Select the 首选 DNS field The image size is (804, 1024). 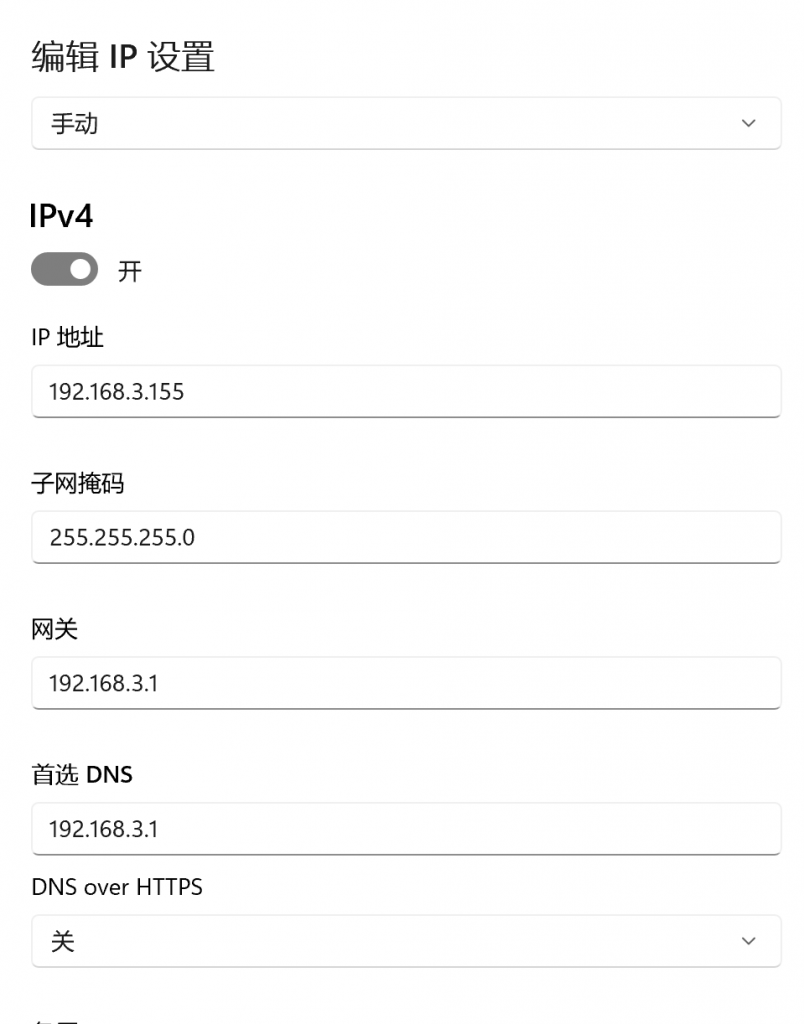click(405, 829)
